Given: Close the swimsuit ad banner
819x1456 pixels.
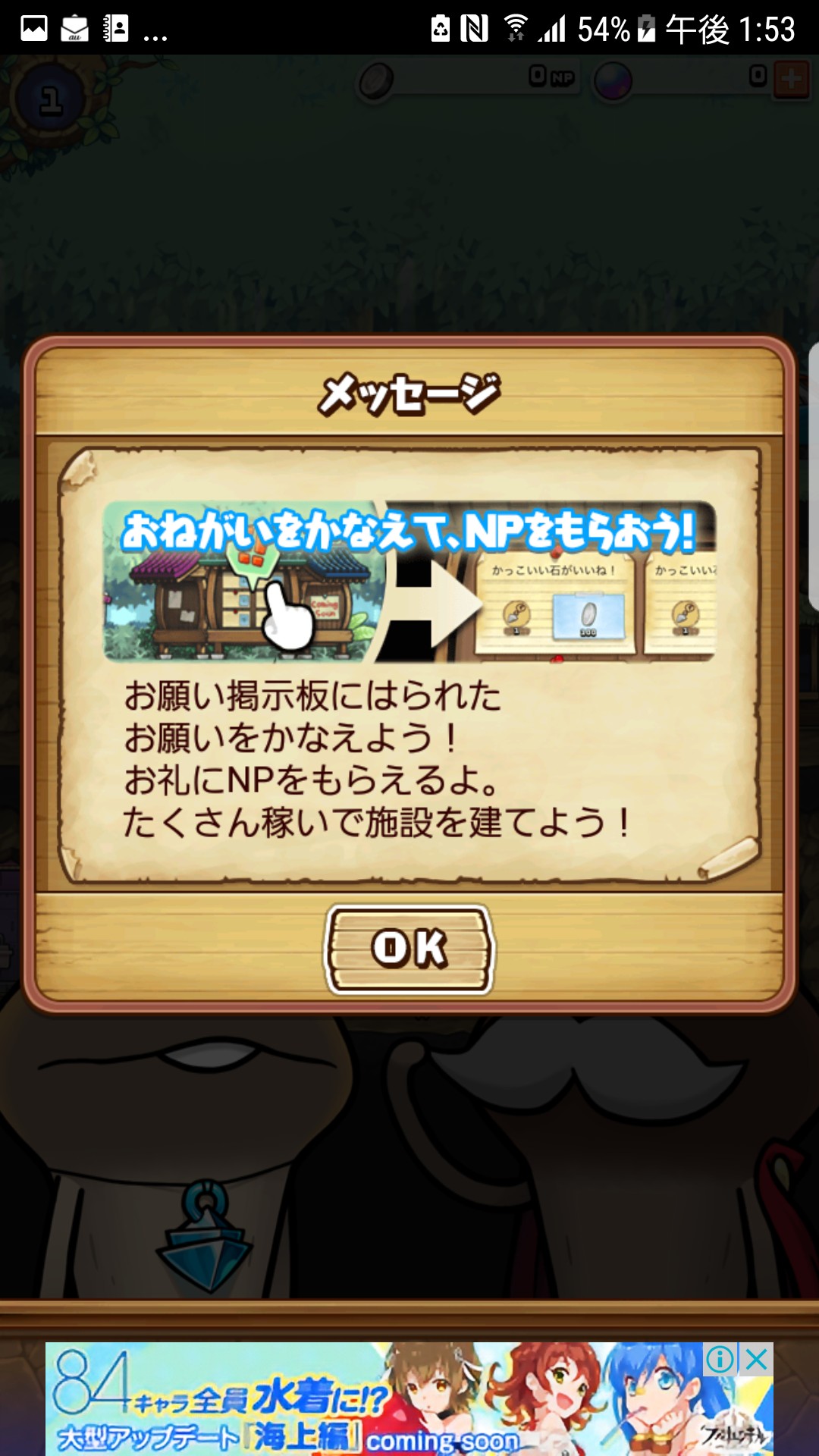Looking at the screenshot, I should (757, 1360).
